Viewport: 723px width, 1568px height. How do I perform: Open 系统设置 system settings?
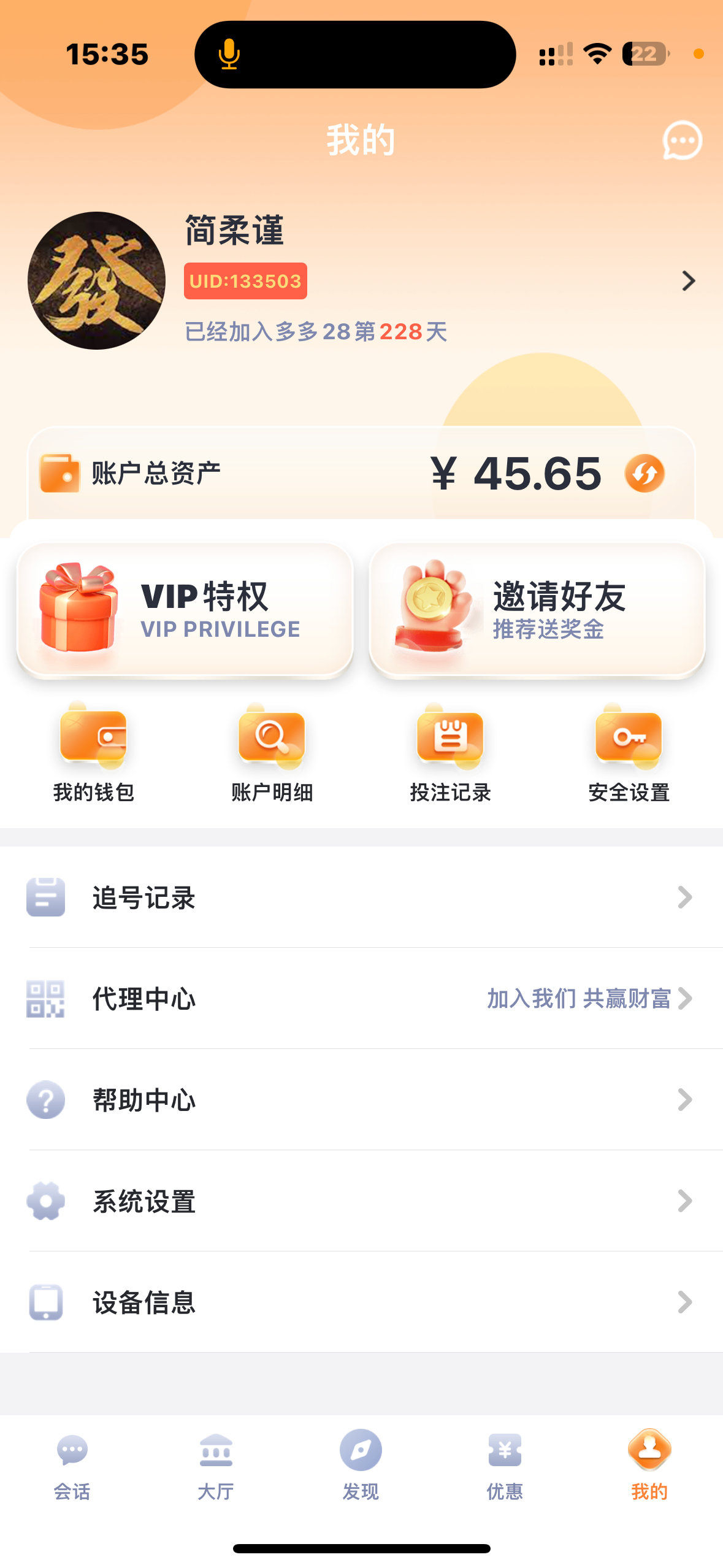(x=361, y=1201)
